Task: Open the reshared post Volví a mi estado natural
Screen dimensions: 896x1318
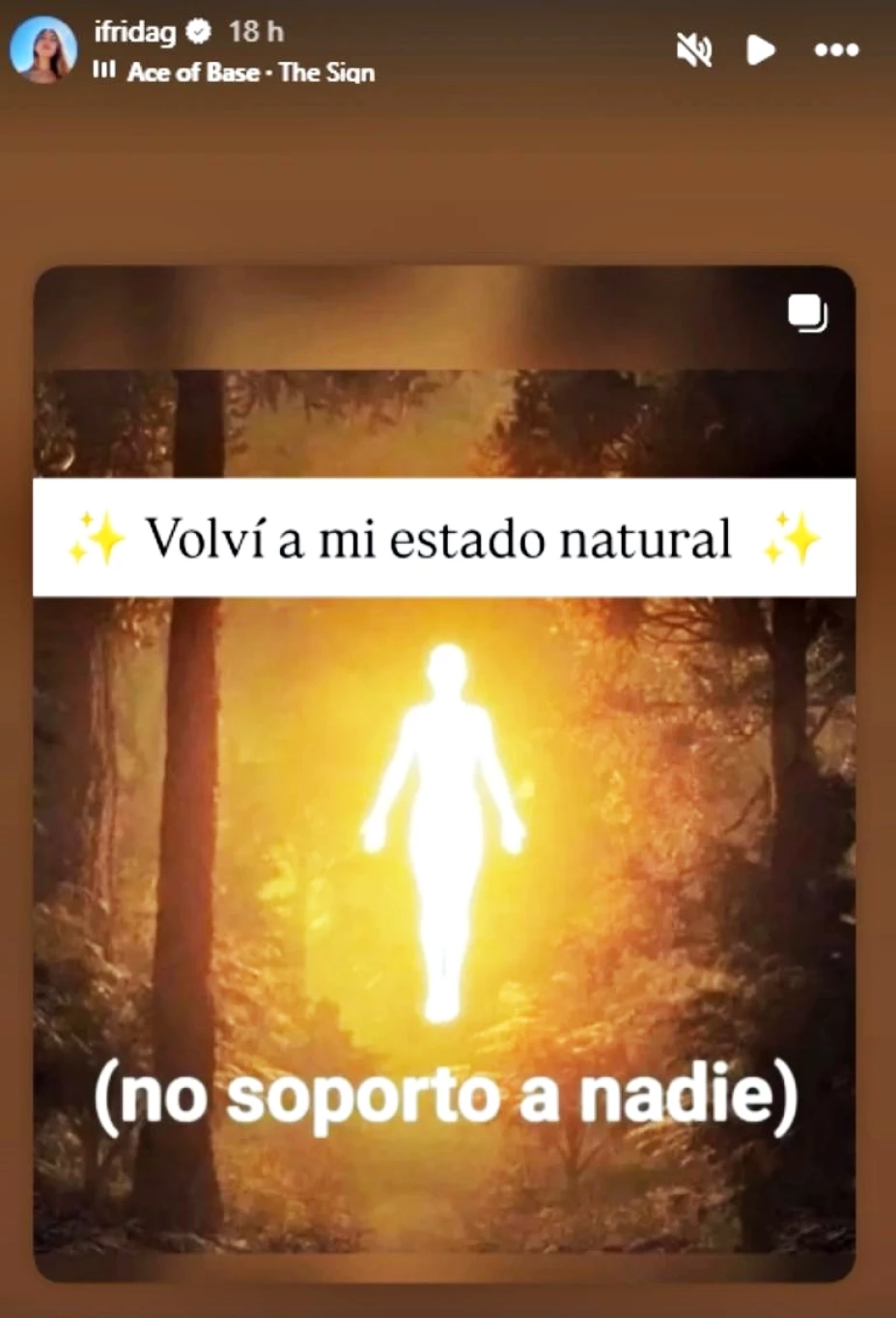Action: pos(444,772)
